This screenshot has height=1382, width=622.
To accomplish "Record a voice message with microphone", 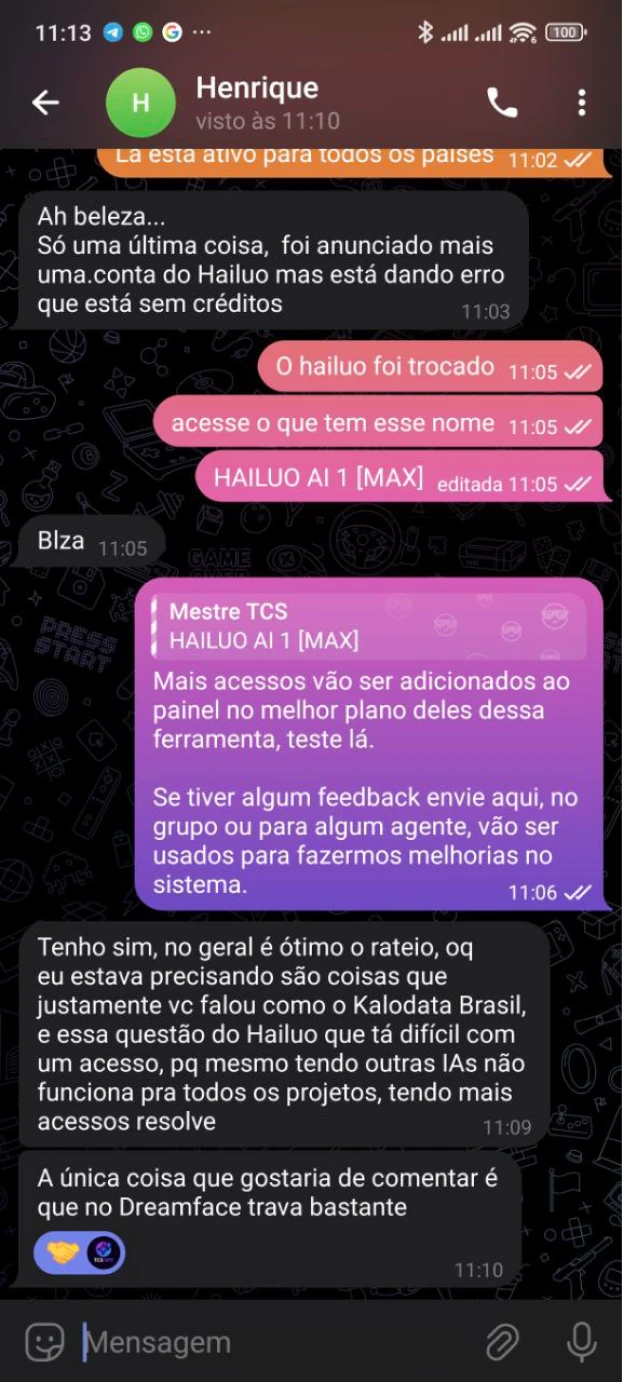I will point(581,1342).
